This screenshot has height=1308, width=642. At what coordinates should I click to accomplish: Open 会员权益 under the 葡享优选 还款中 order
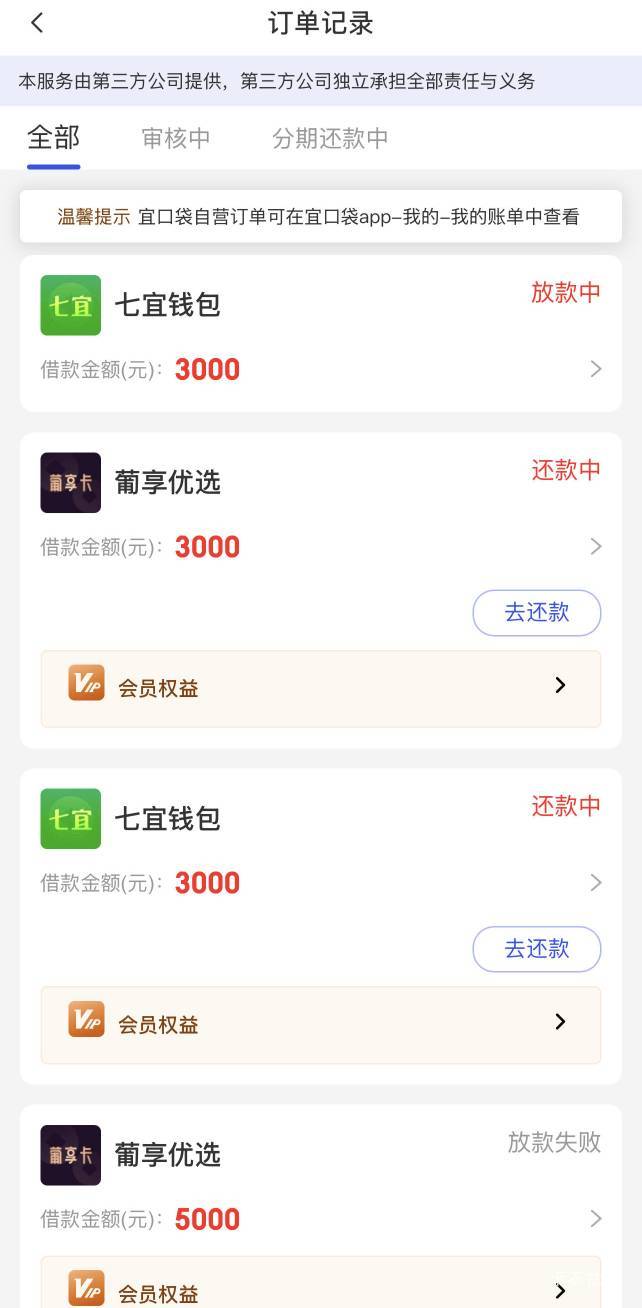tap(320, 688)
